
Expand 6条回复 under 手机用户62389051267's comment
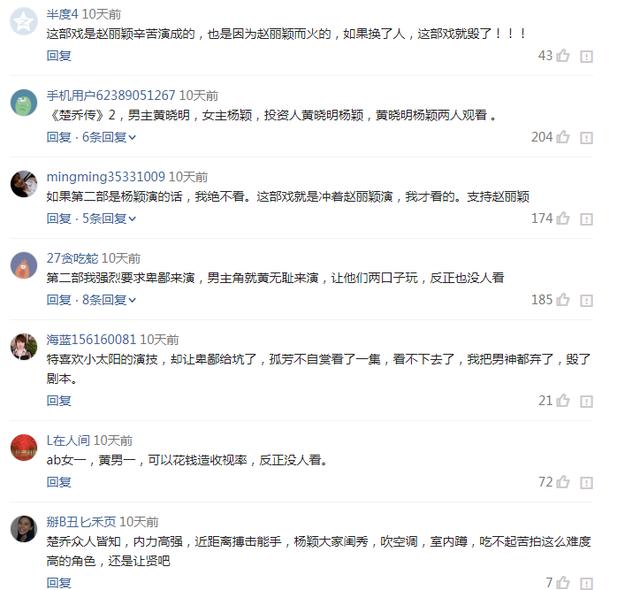[x=104, y=136]
